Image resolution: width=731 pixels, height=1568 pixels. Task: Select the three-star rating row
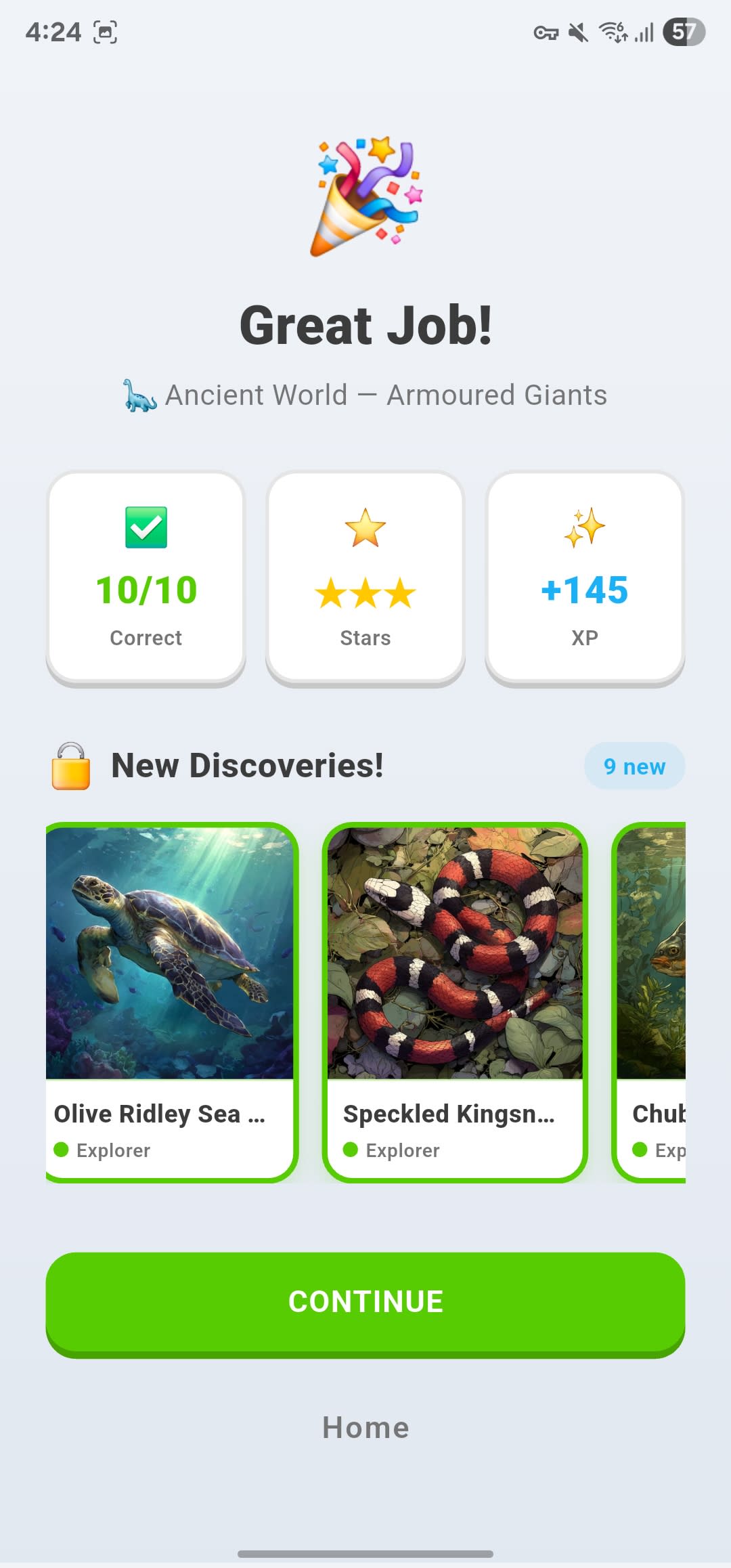pos(364,592)
